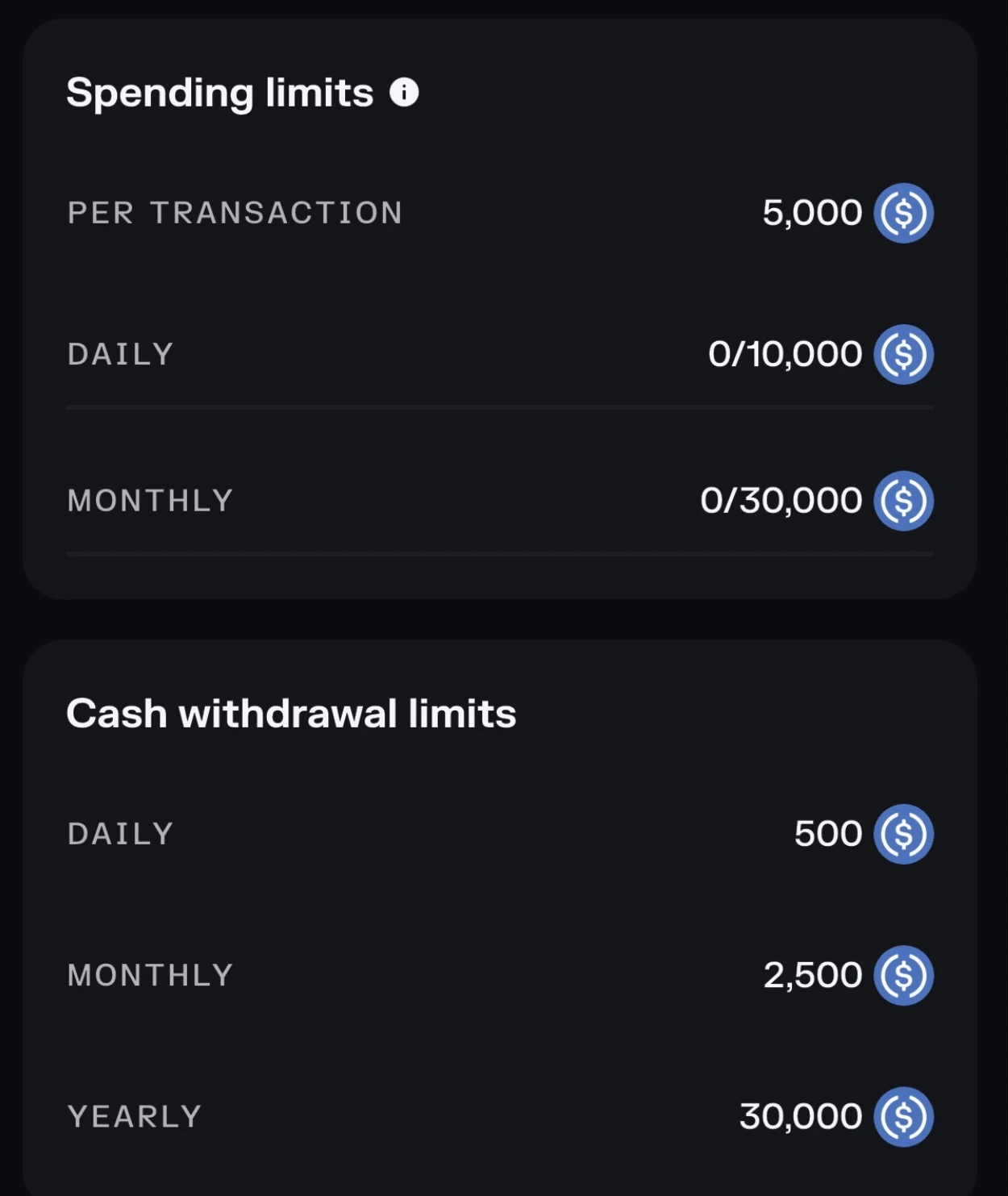Select the USDC icon on the Monthly spending row
Screen dimensions: 1008x1196
903,500
